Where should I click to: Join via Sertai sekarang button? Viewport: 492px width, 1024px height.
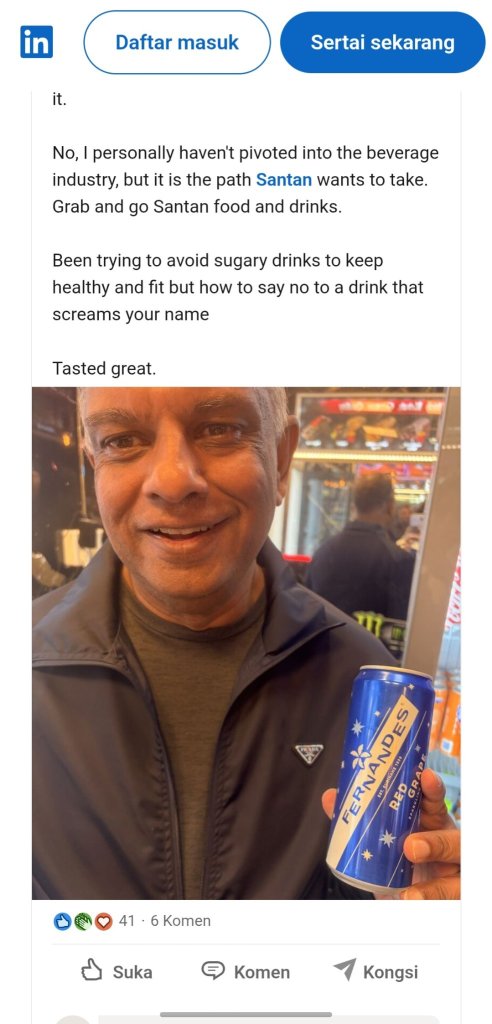click(382, 42)
